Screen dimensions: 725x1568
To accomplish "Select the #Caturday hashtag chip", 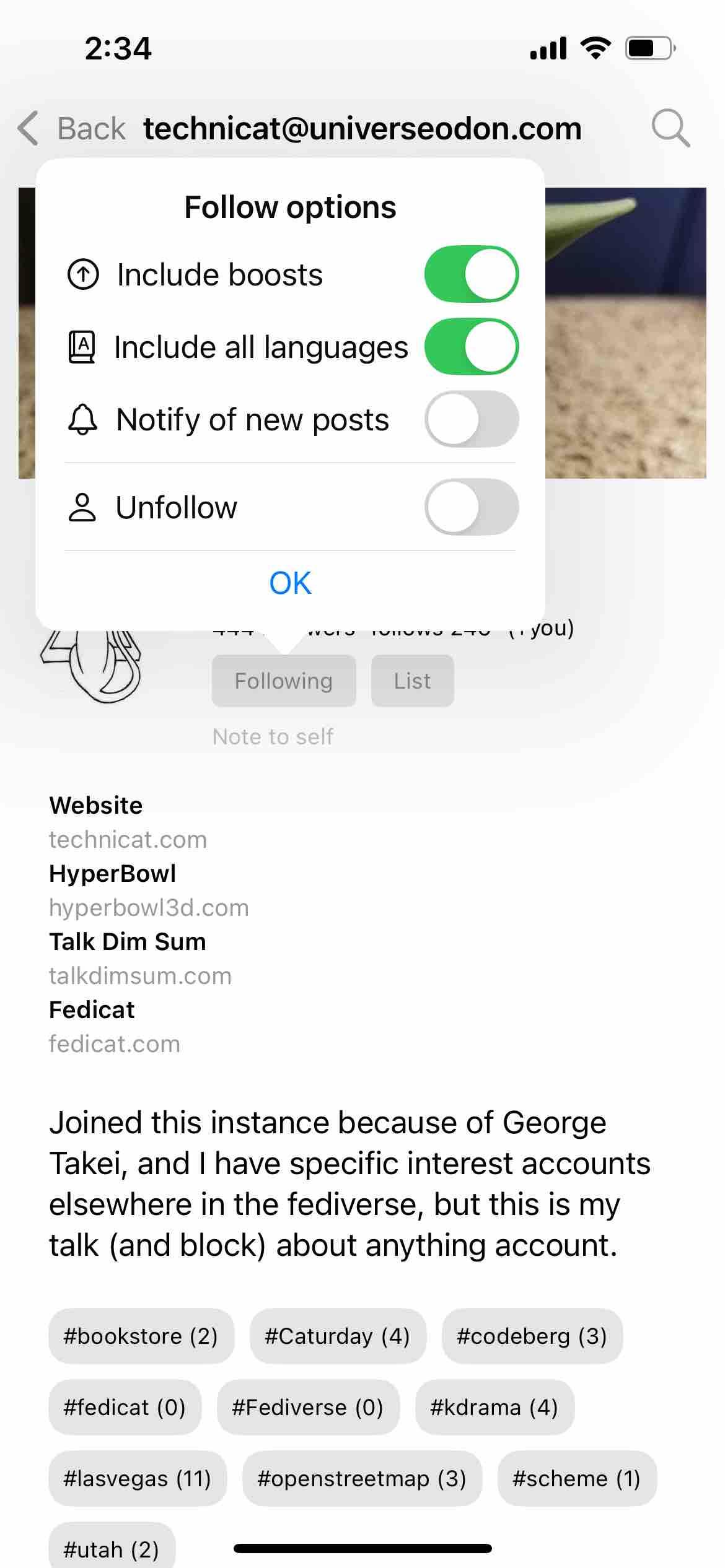I will [x=338, y=1336].
